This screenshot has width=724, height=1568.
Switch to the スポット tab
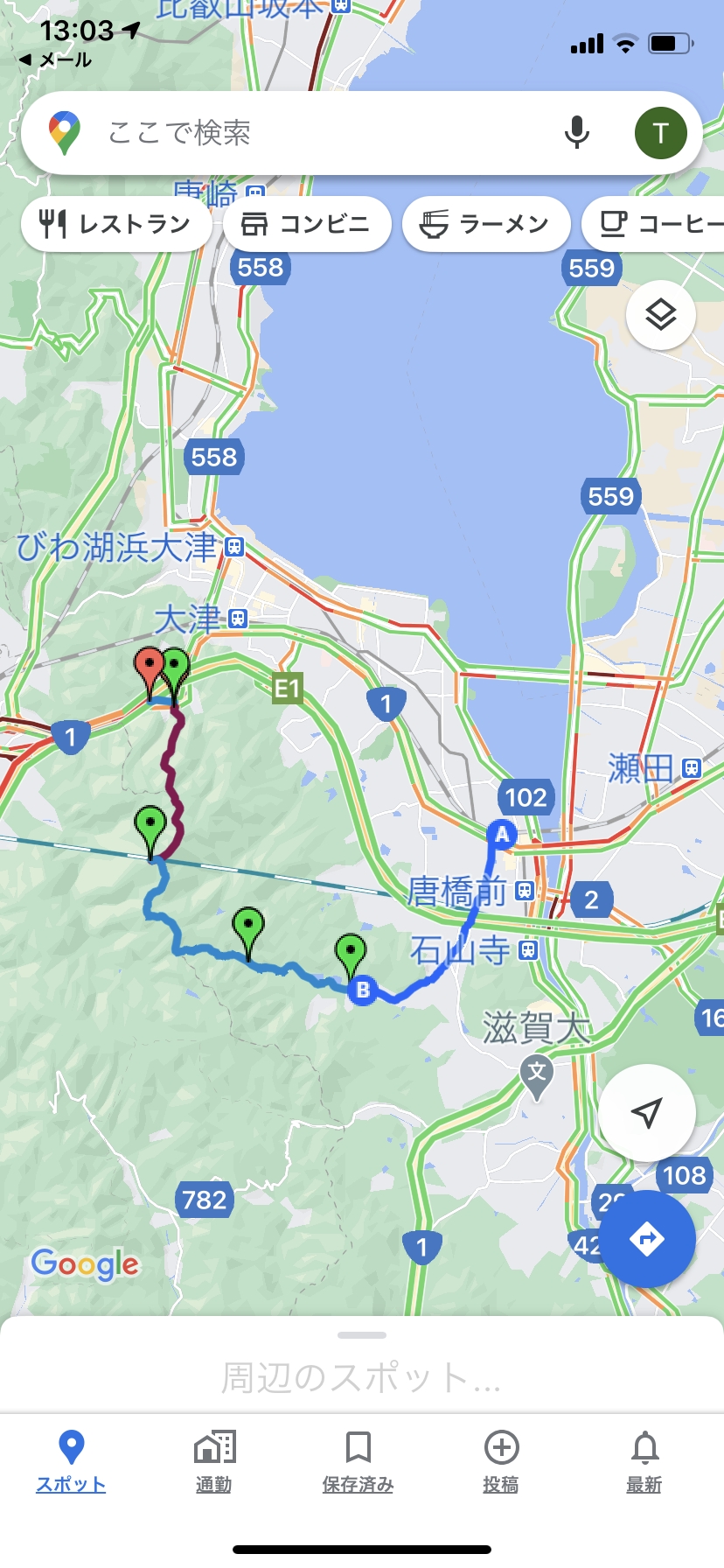(71, 1459)
